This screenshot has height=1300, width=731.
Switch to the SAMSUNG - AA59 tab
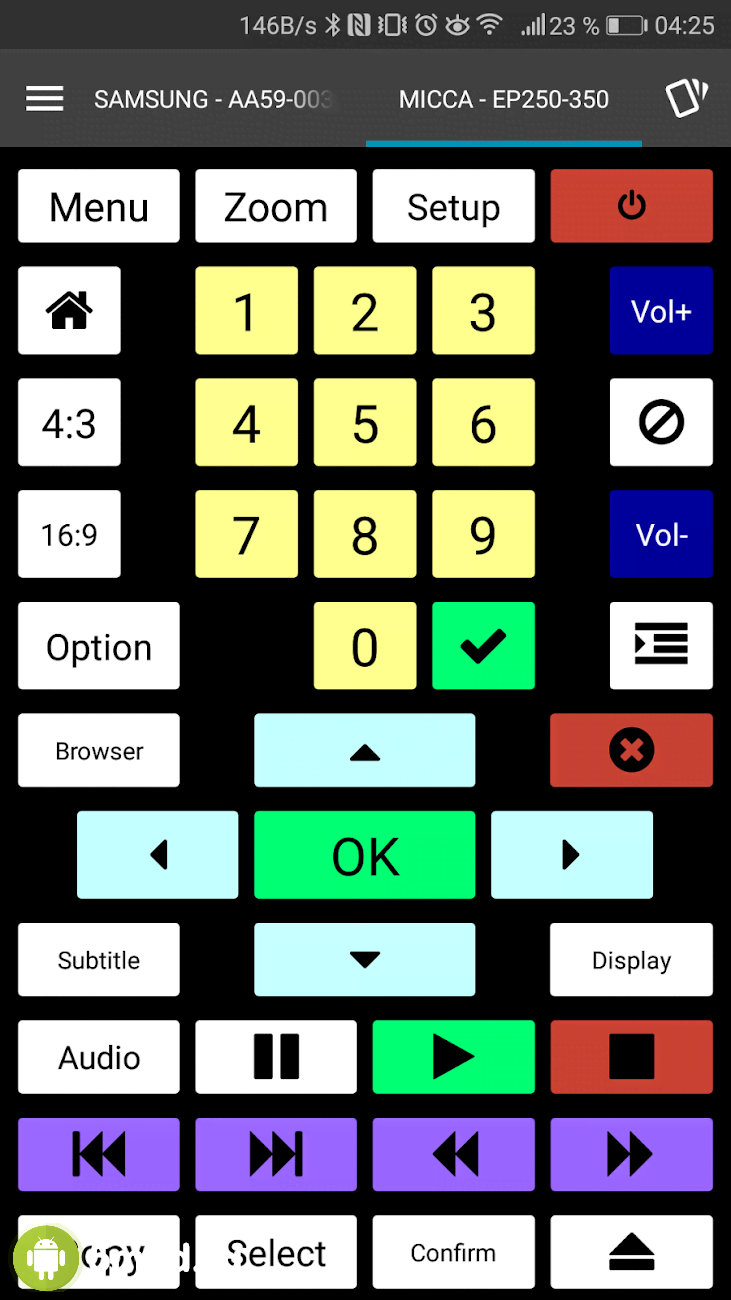(212, 99)
